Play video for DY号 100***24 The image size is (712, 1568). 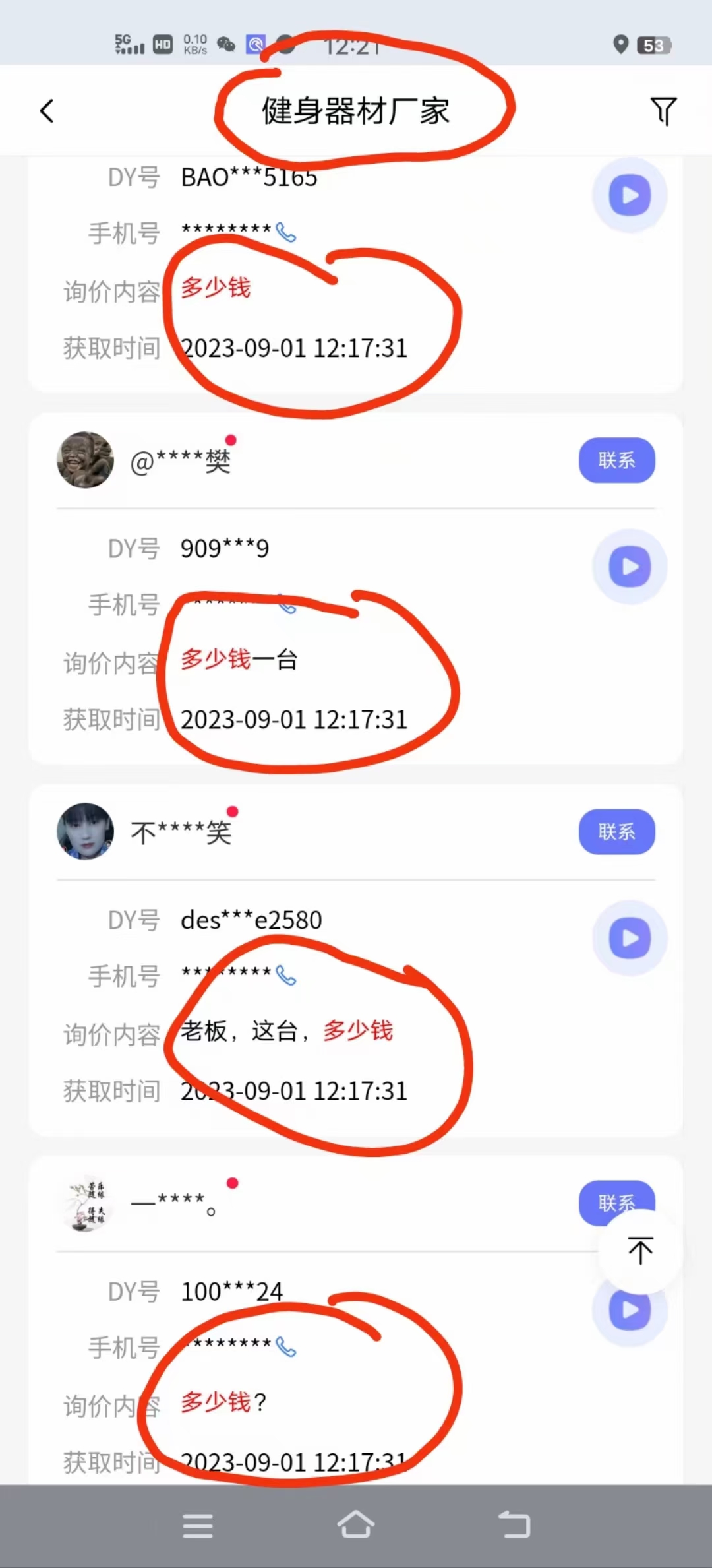click(630, 1310)
